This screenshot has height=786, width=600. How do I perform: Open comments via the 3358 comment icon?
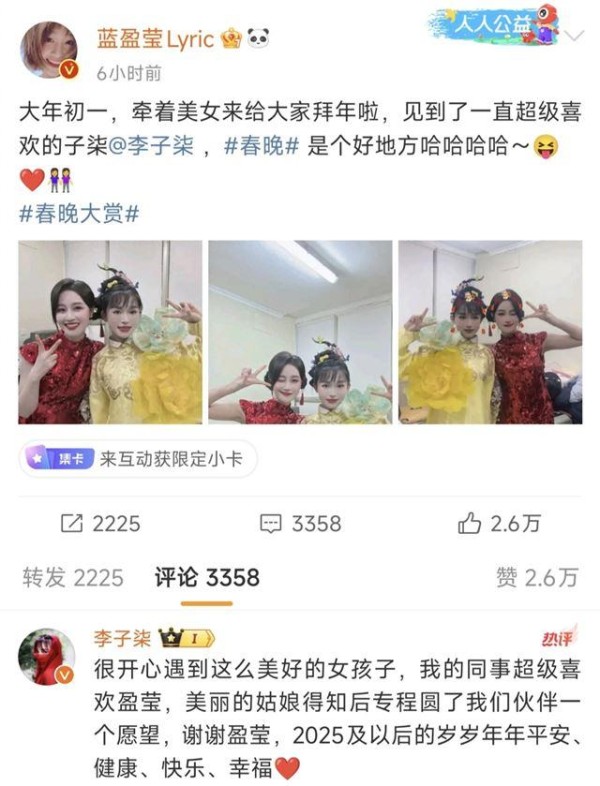pyautogui.click(x=300, y=522)
